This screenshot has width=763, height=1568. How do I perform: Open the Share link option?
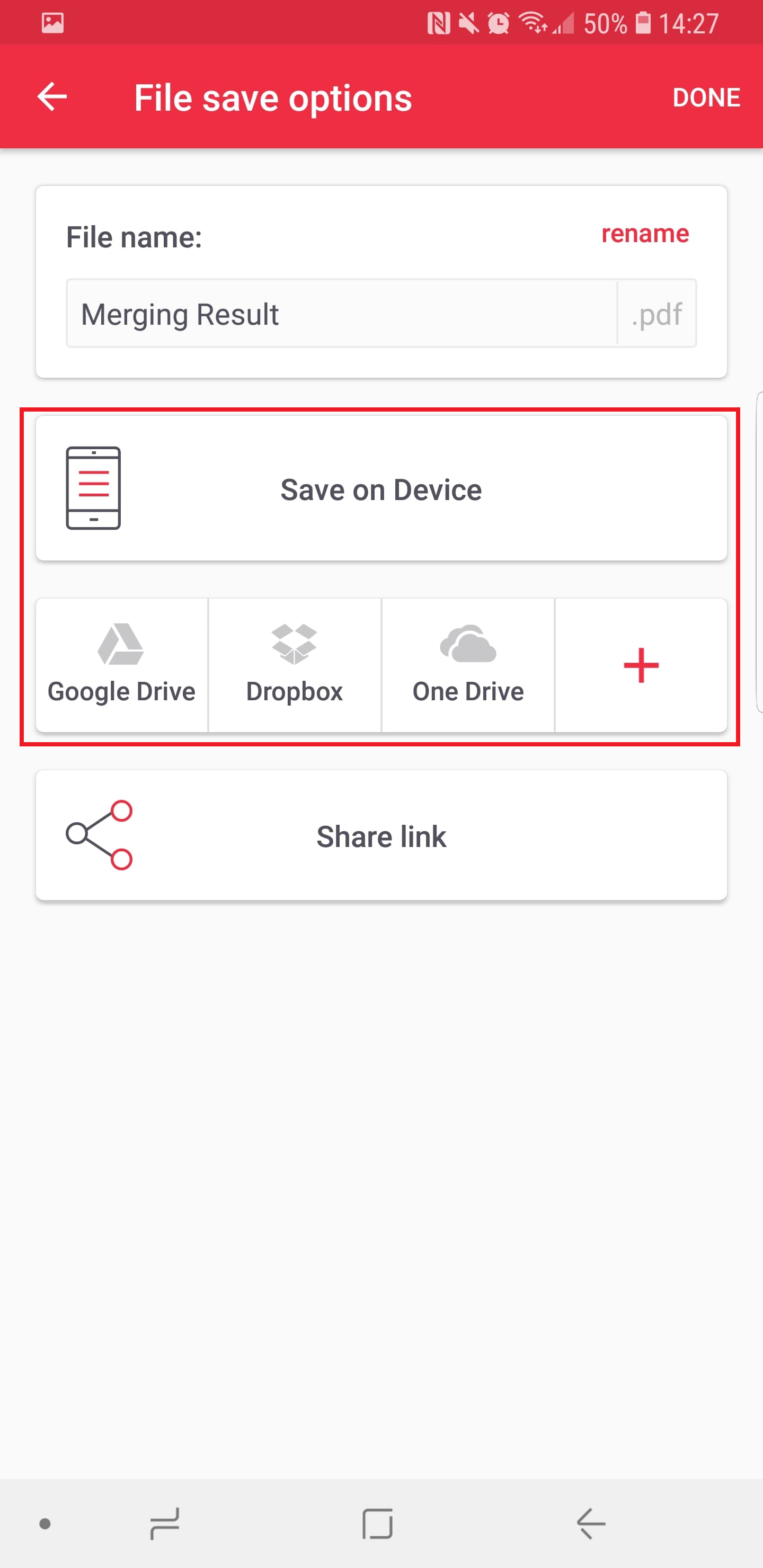click(x=381, y=835)
